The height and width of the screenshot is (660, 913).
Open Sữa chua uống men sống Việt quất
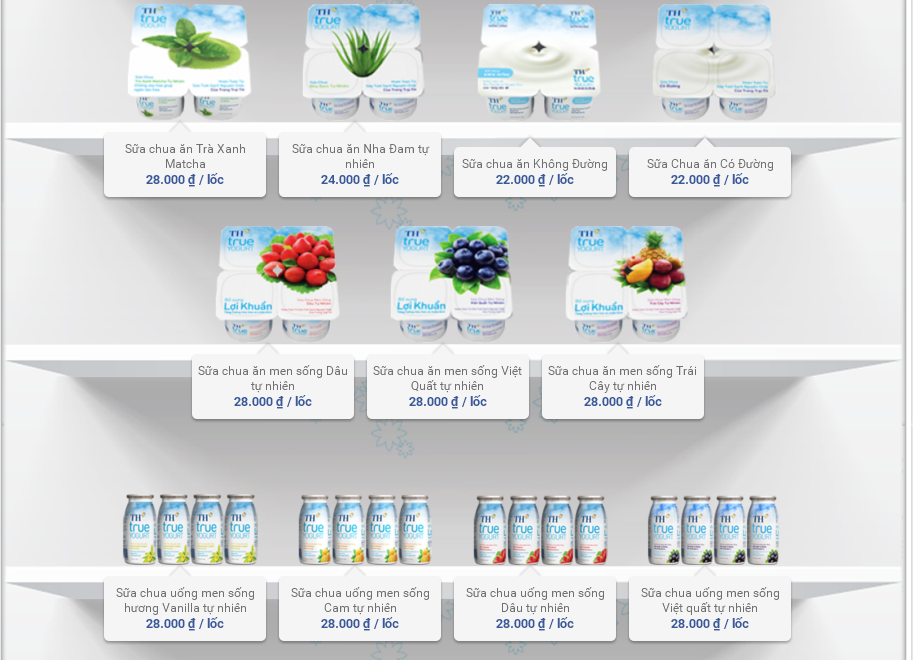pyautogui.click(x=713, y=528)
